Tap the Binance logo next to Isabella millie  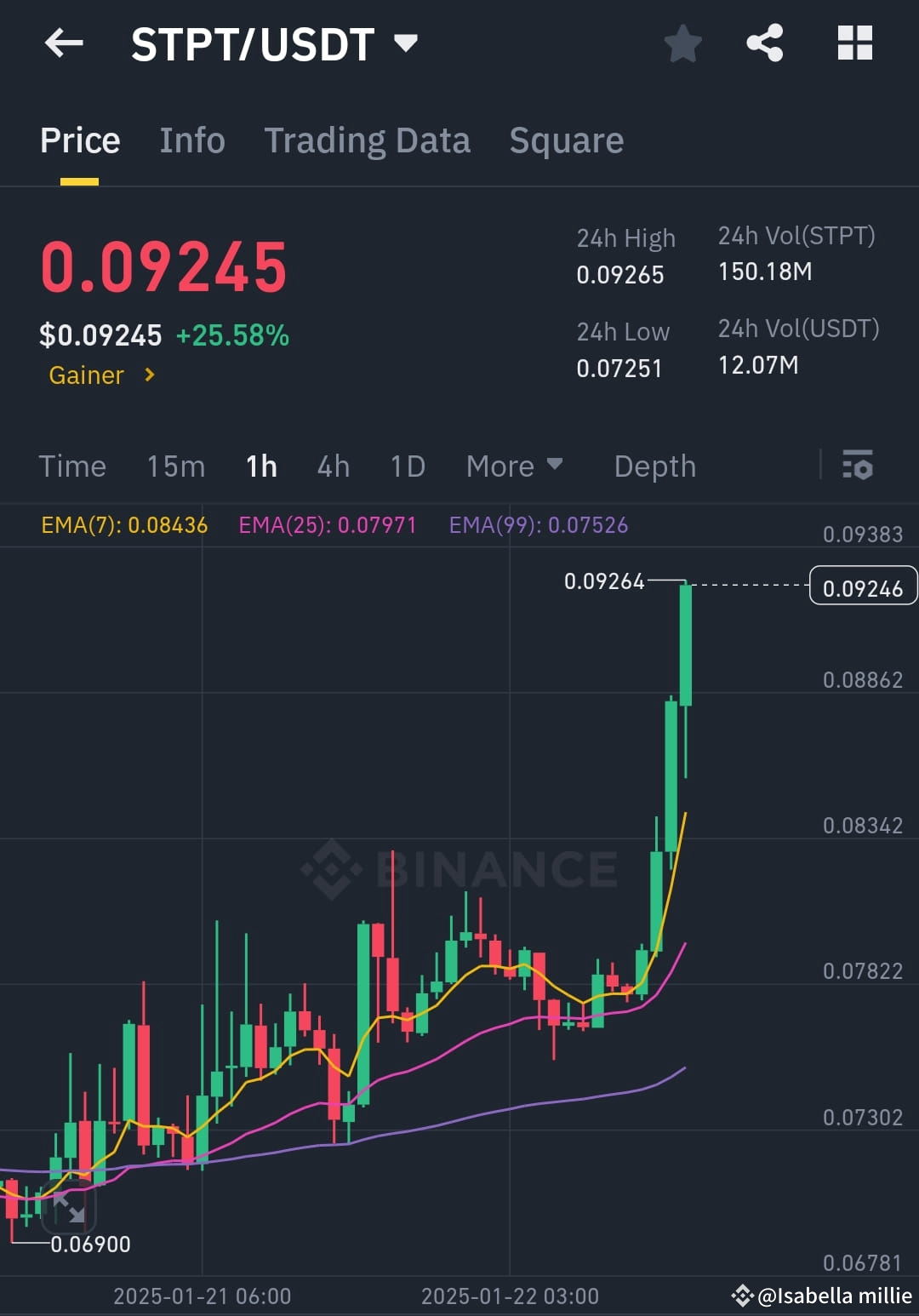pos(745,1296)
